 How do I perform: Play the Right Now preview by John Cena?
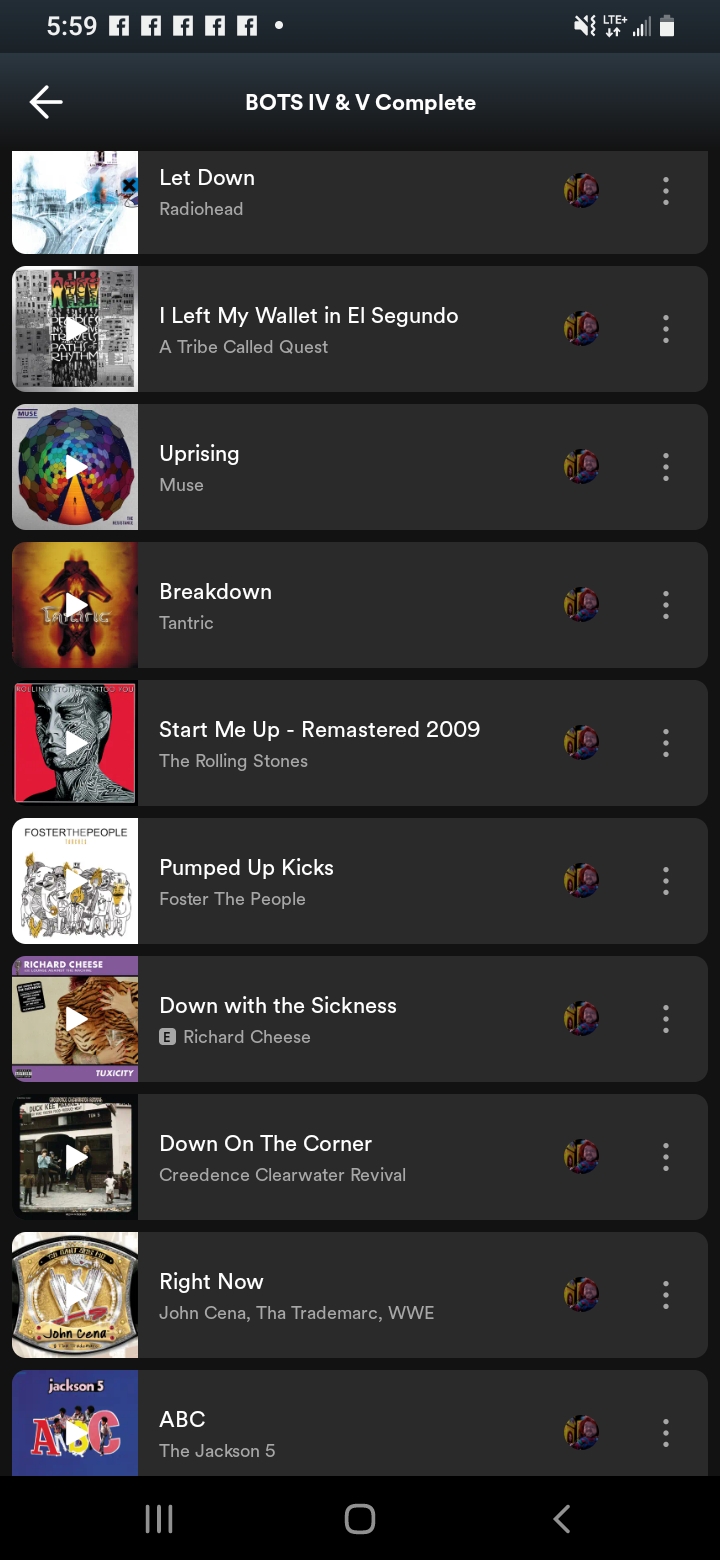tap(76, 1295)
